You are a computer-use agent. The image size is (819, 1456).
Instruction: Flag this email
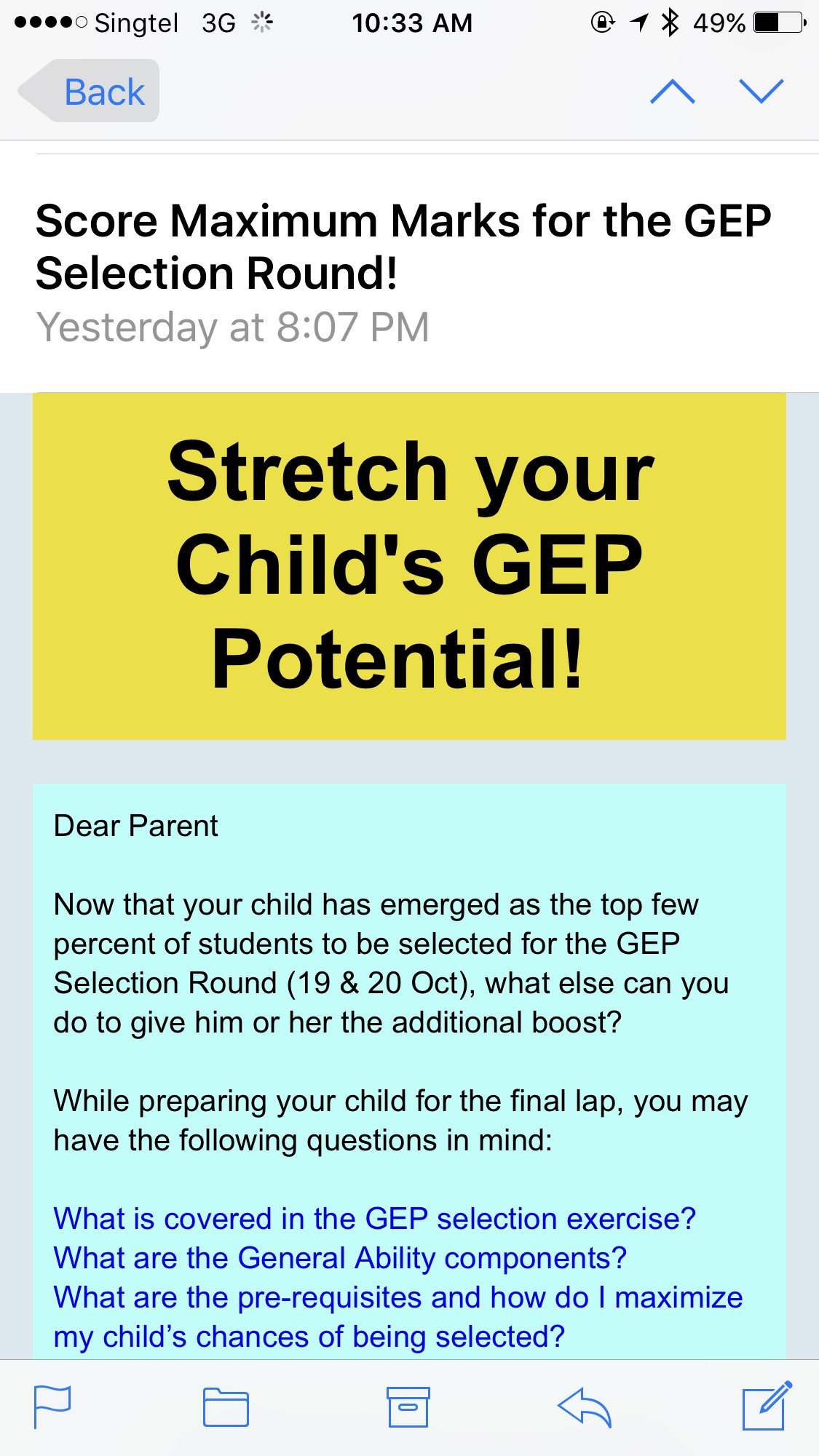tap(52, 1407)
